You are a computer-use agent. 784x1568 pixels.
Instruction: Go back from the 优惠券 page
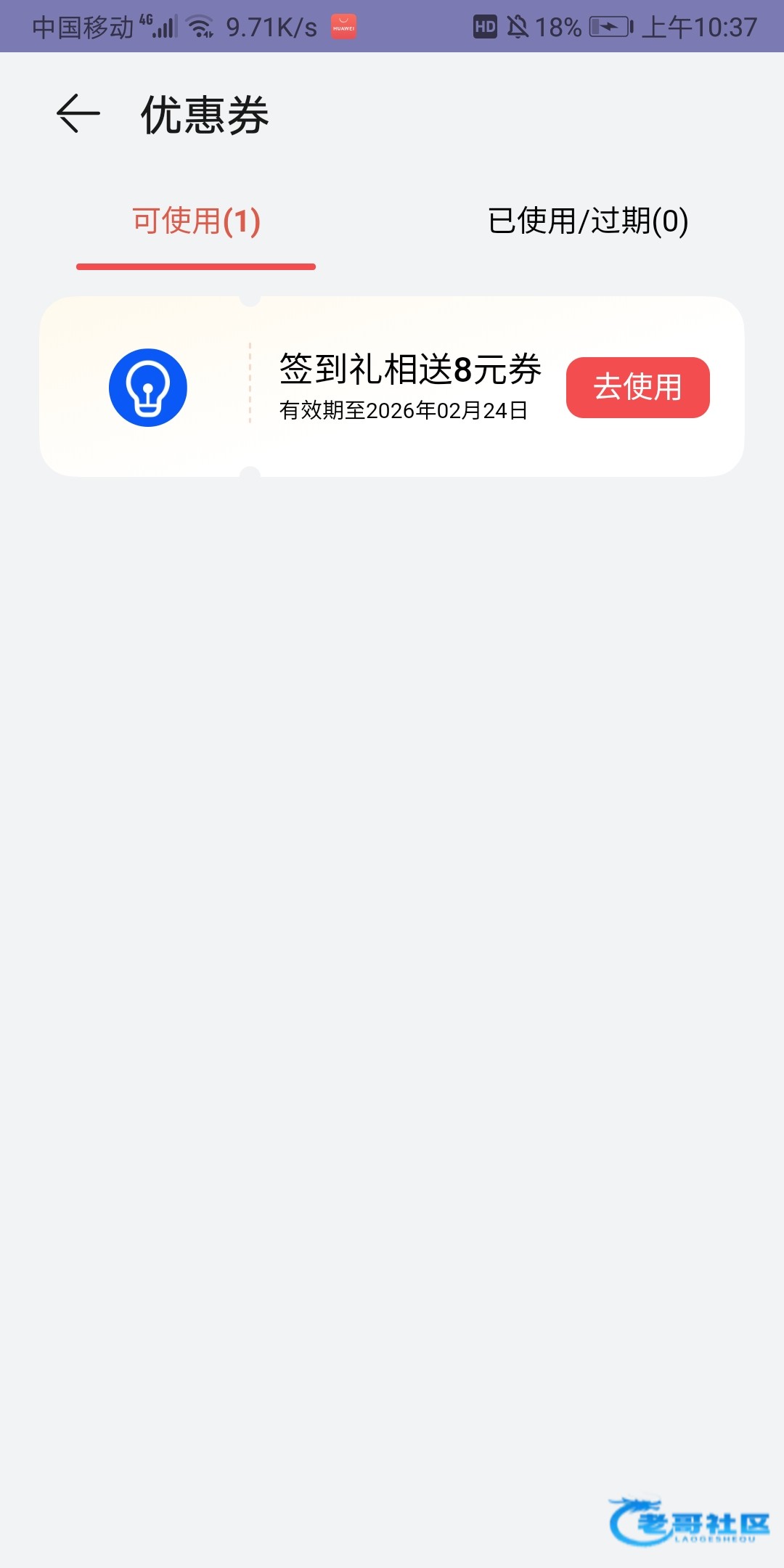click(78, 115)
